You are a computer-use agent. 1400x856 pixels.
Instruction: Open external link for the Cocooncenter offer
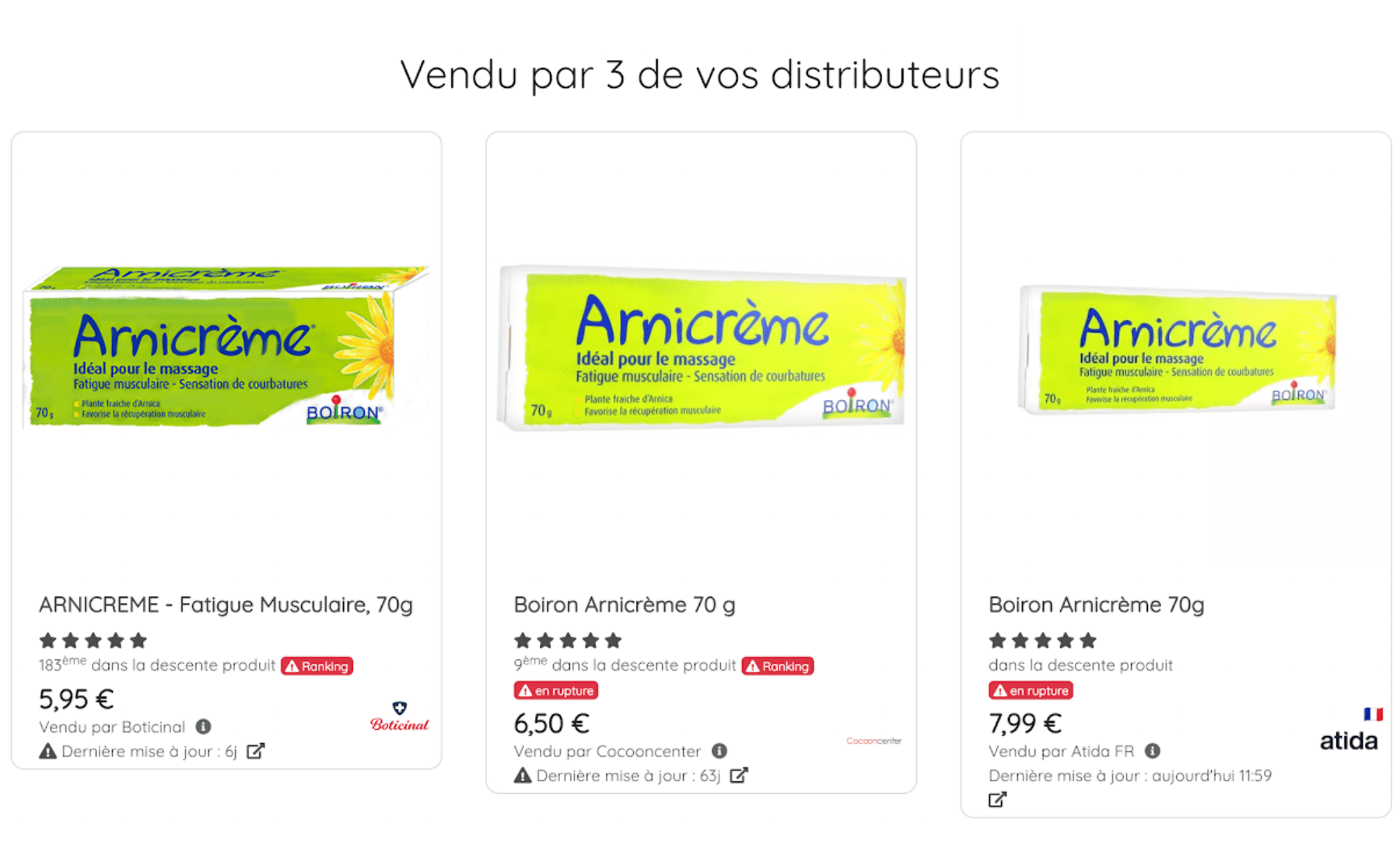(x=739, y=775)
